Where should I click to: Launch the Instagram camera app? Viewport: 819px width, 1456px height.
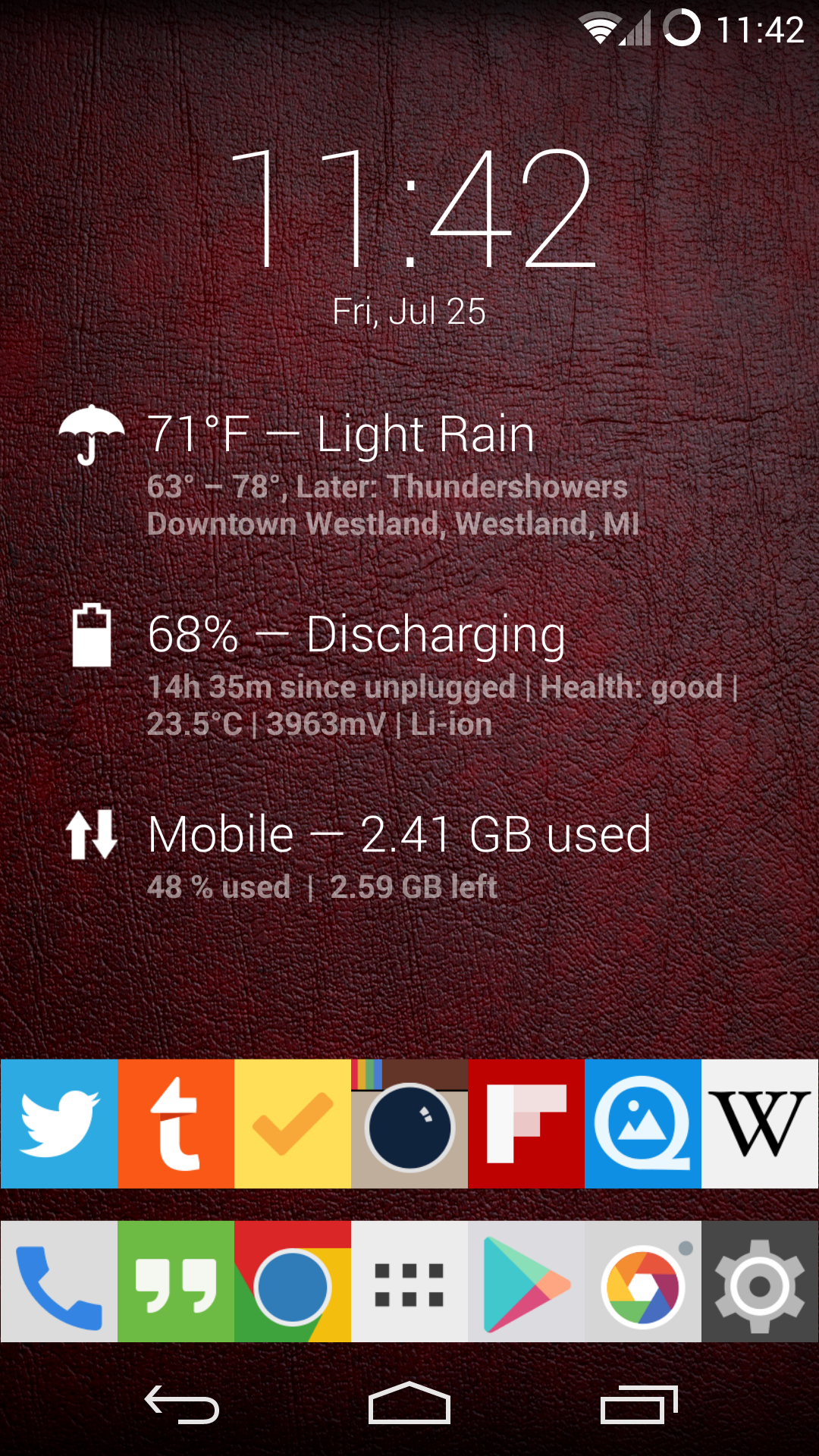click(409, 1124)
